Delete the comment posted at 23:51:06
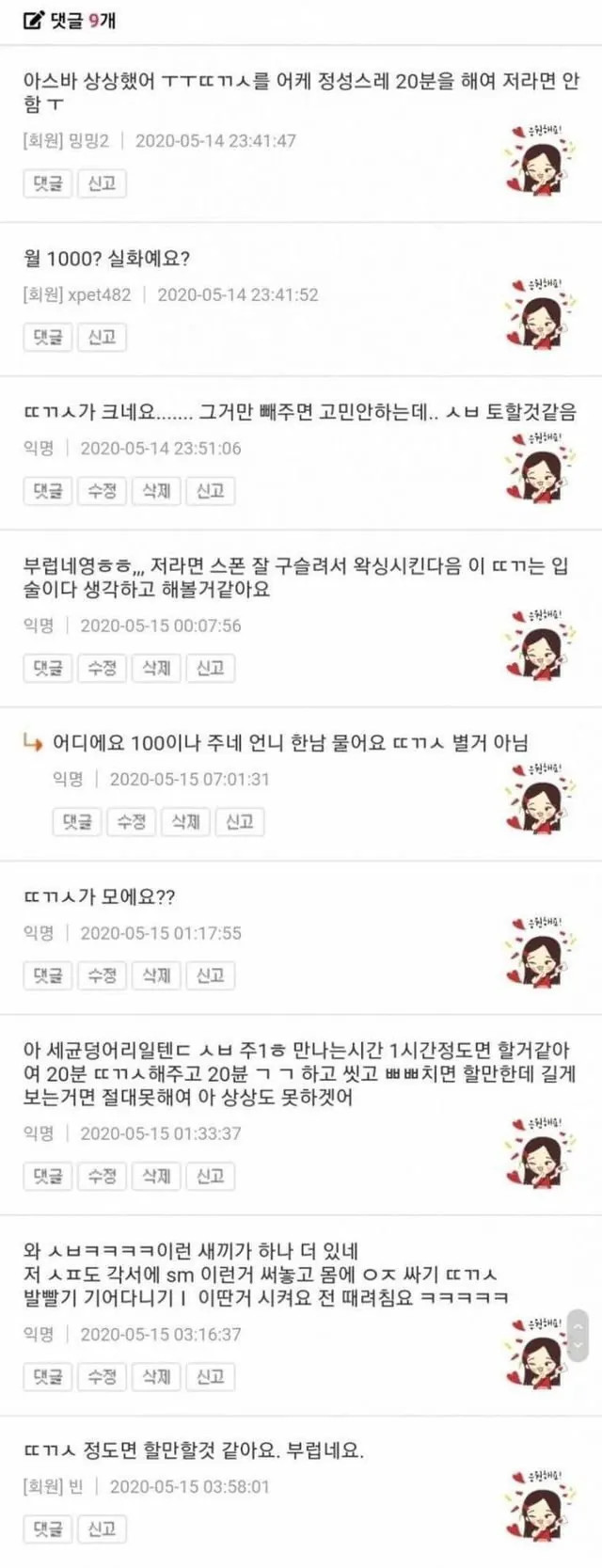Screen dimensions: 602x1568 156,491
